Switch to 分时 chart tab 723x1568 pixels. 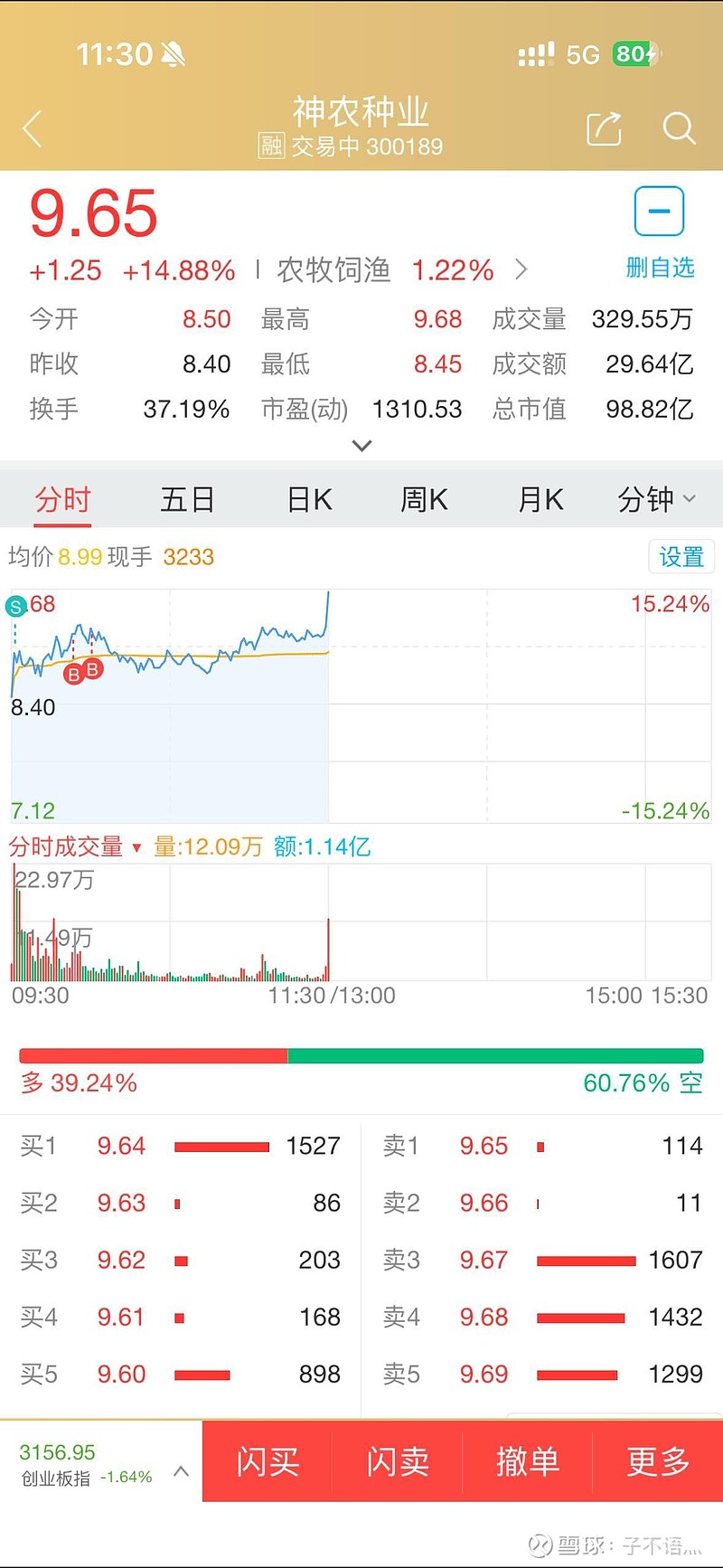pos(63,499)
